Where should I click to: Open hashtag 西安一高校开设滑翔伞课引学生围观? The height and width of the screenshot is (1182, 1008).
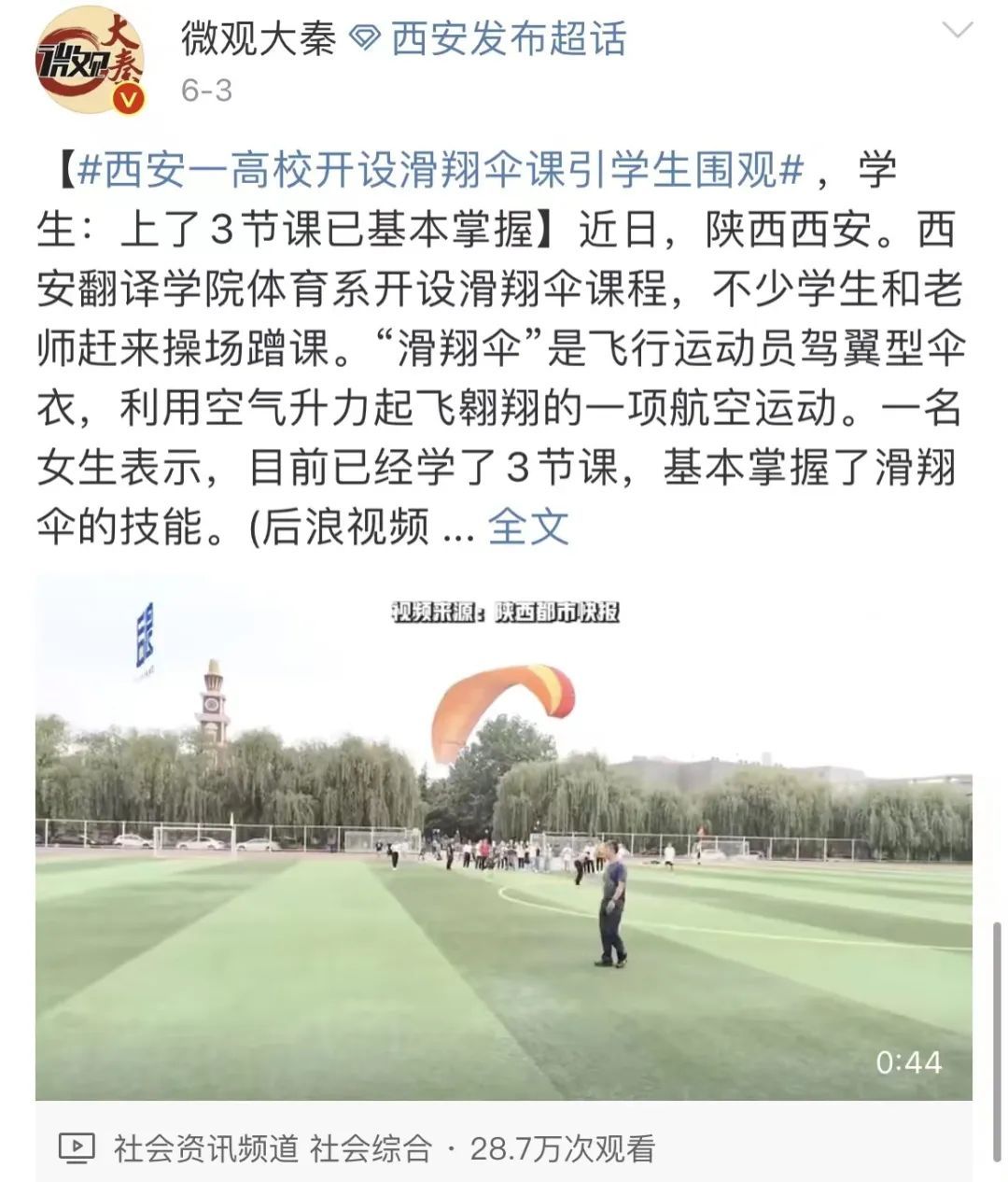[441, 170]
